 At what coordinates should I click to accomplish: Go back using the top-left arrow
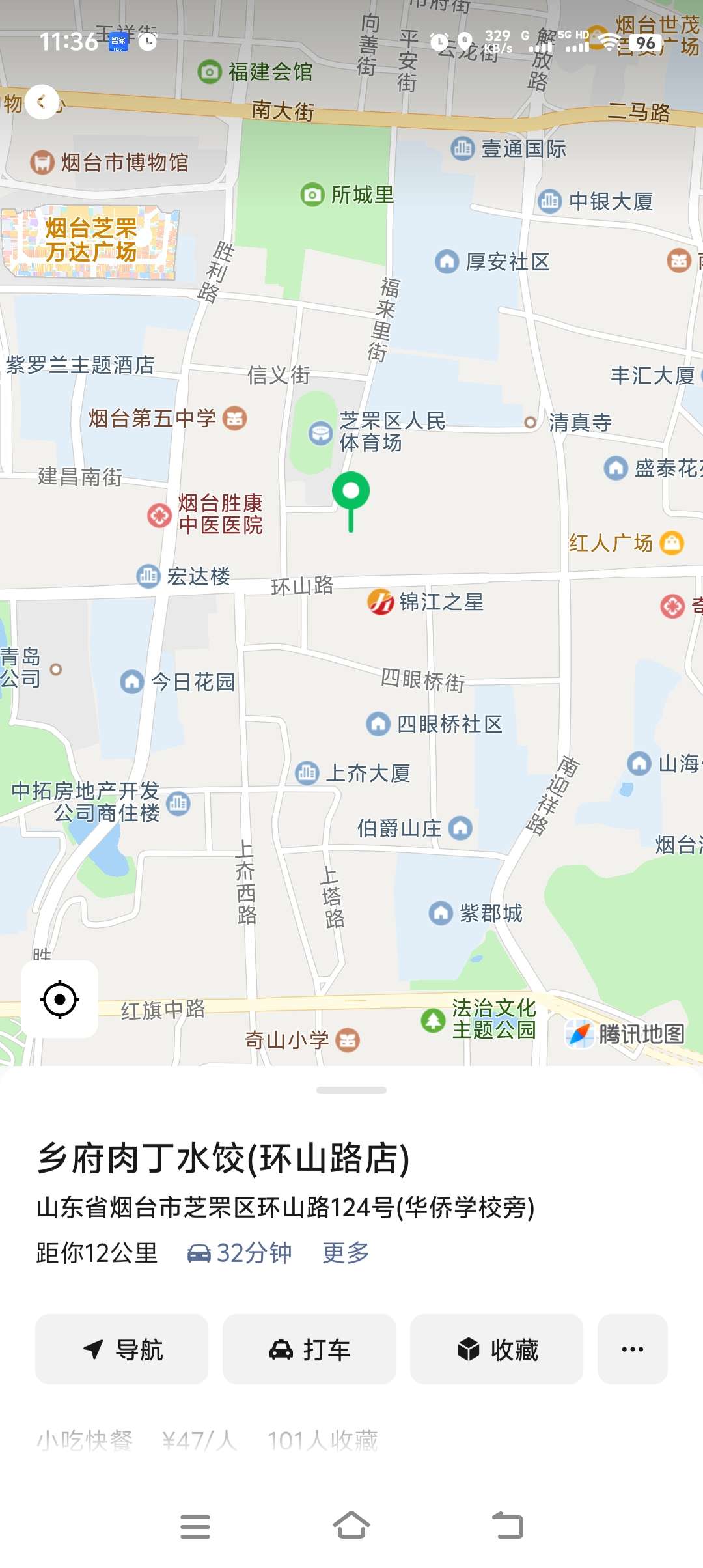[42, 102]
